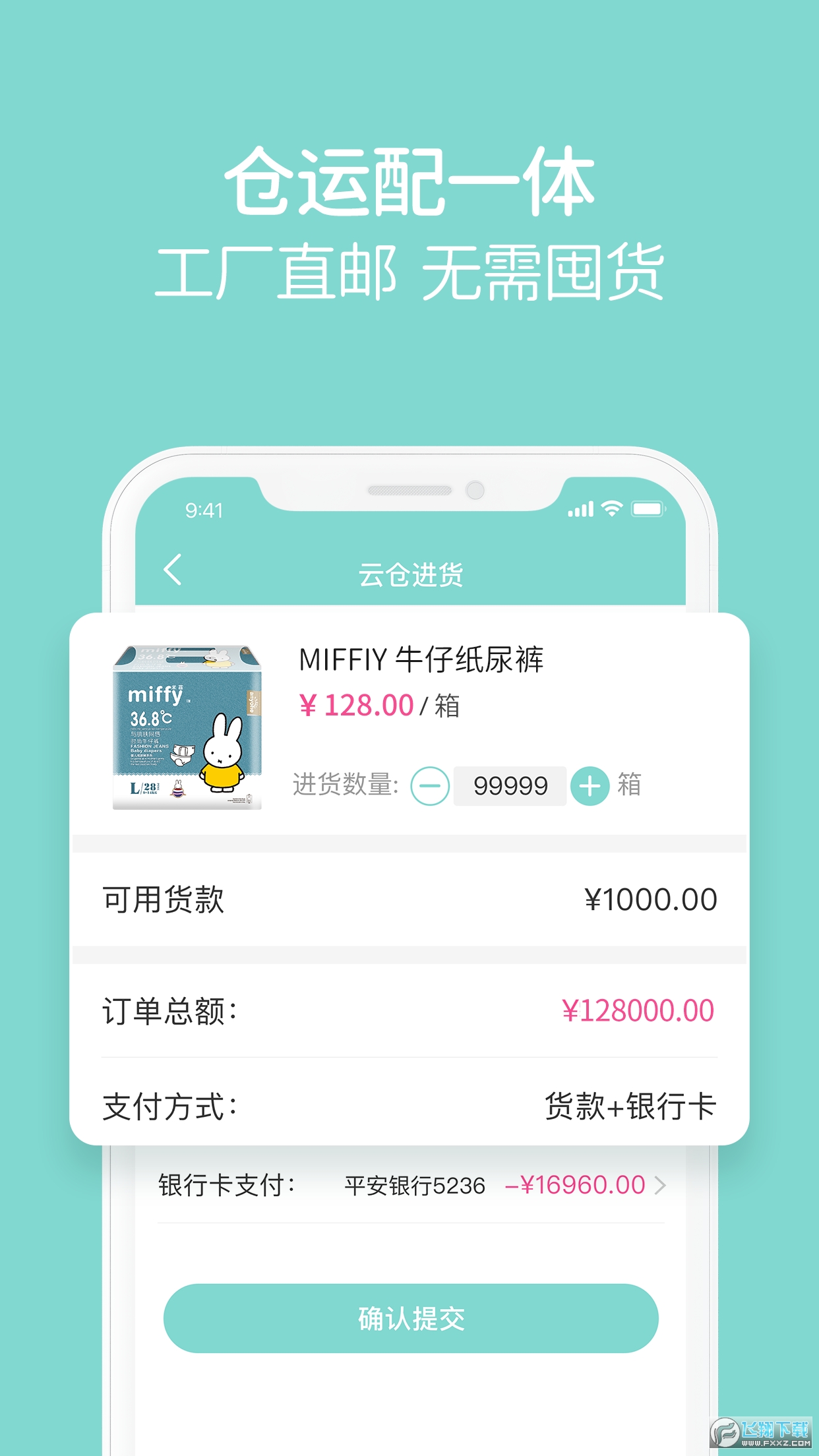819x1456 pixels.
Task: Tap the 云仓进货 title bar
Action: pos(409,572)
